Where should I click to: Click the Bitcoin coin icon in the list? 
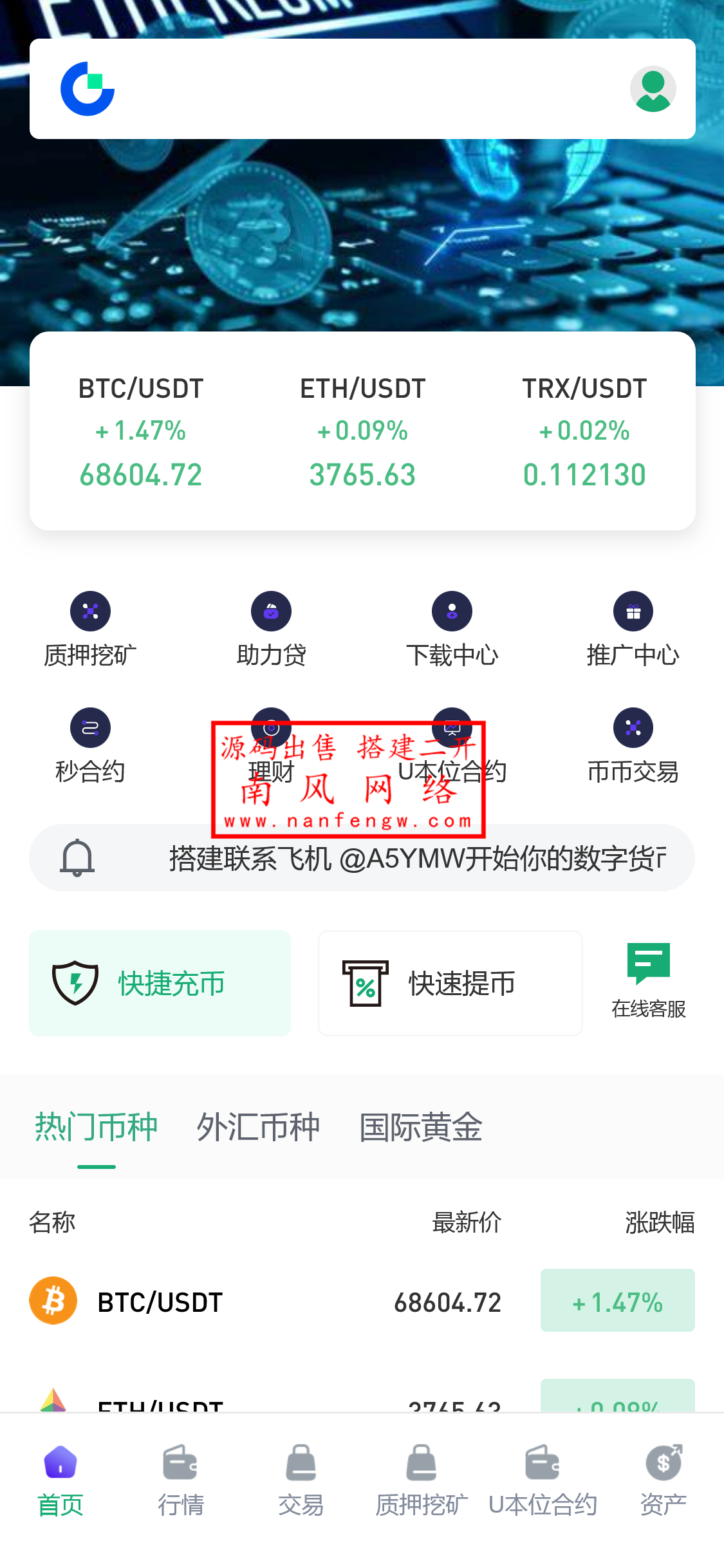click(x=53, y=1300)
